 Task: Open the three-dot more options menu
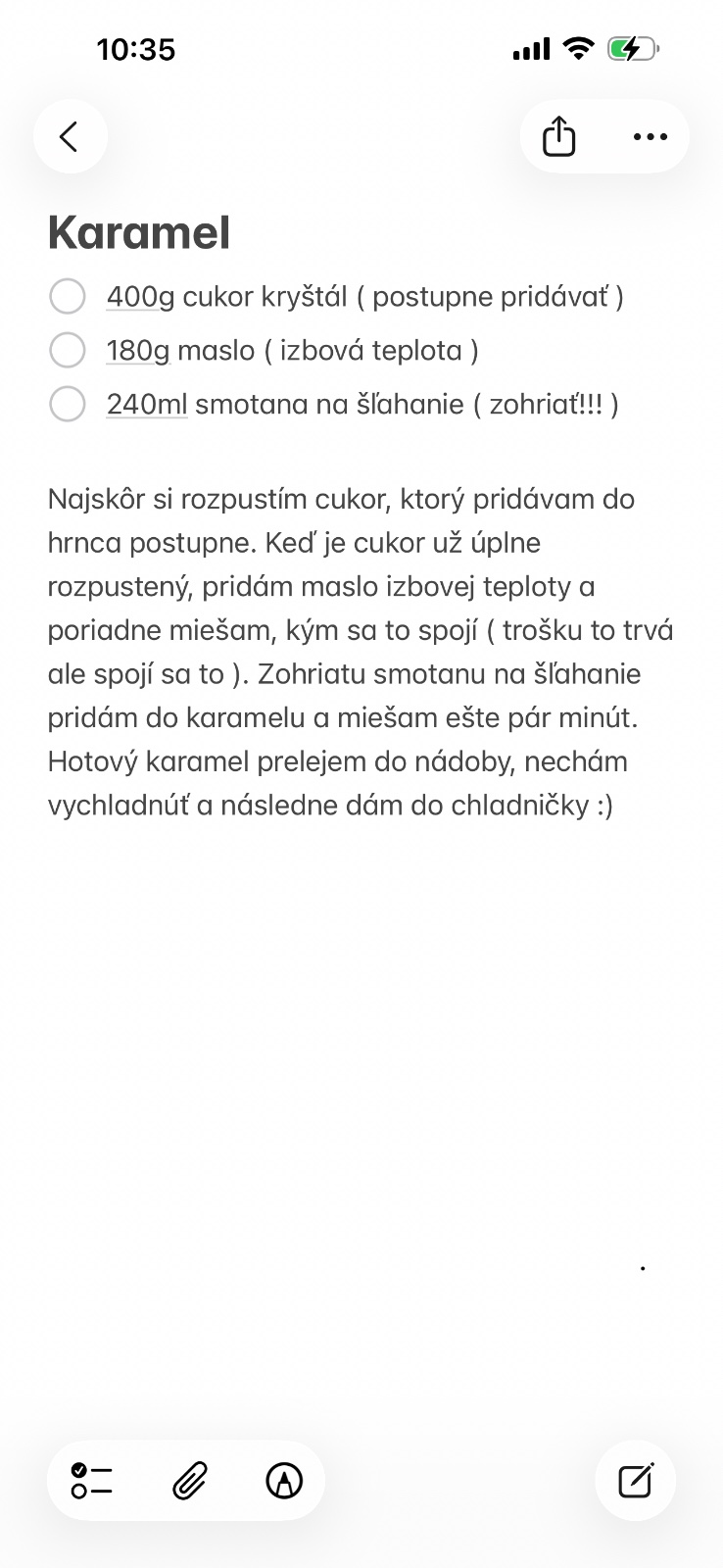click(650, 136)
